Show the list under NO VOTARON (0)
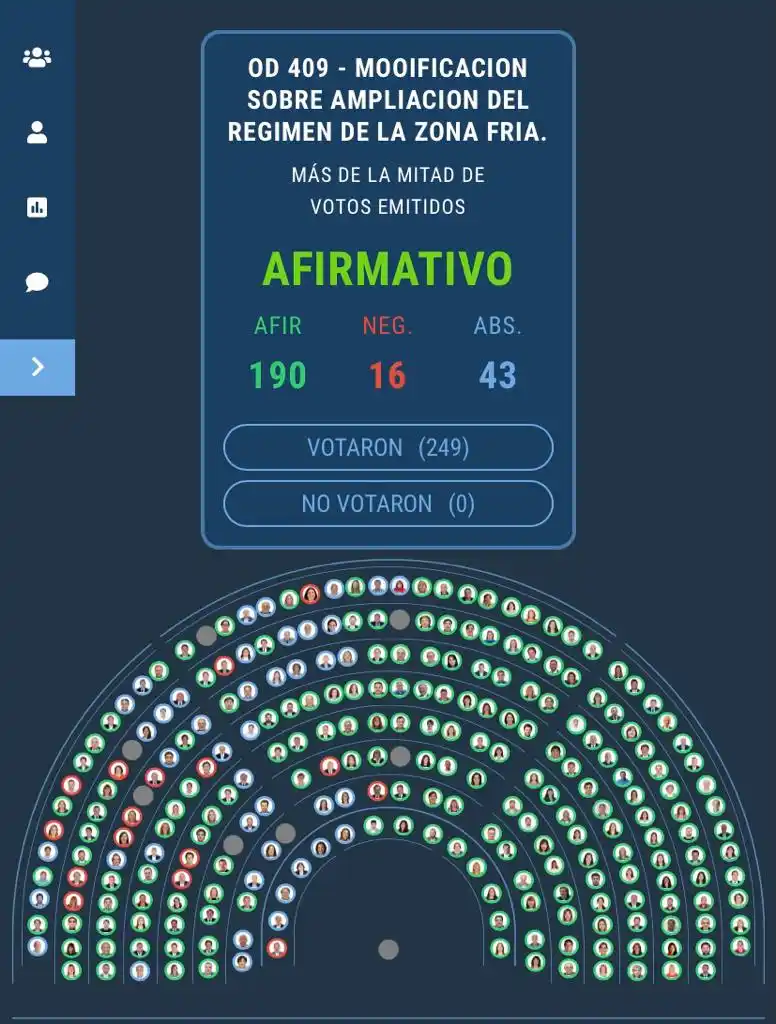The width and height of the screenshot is (776, 1024). click(x=388, y=503)
